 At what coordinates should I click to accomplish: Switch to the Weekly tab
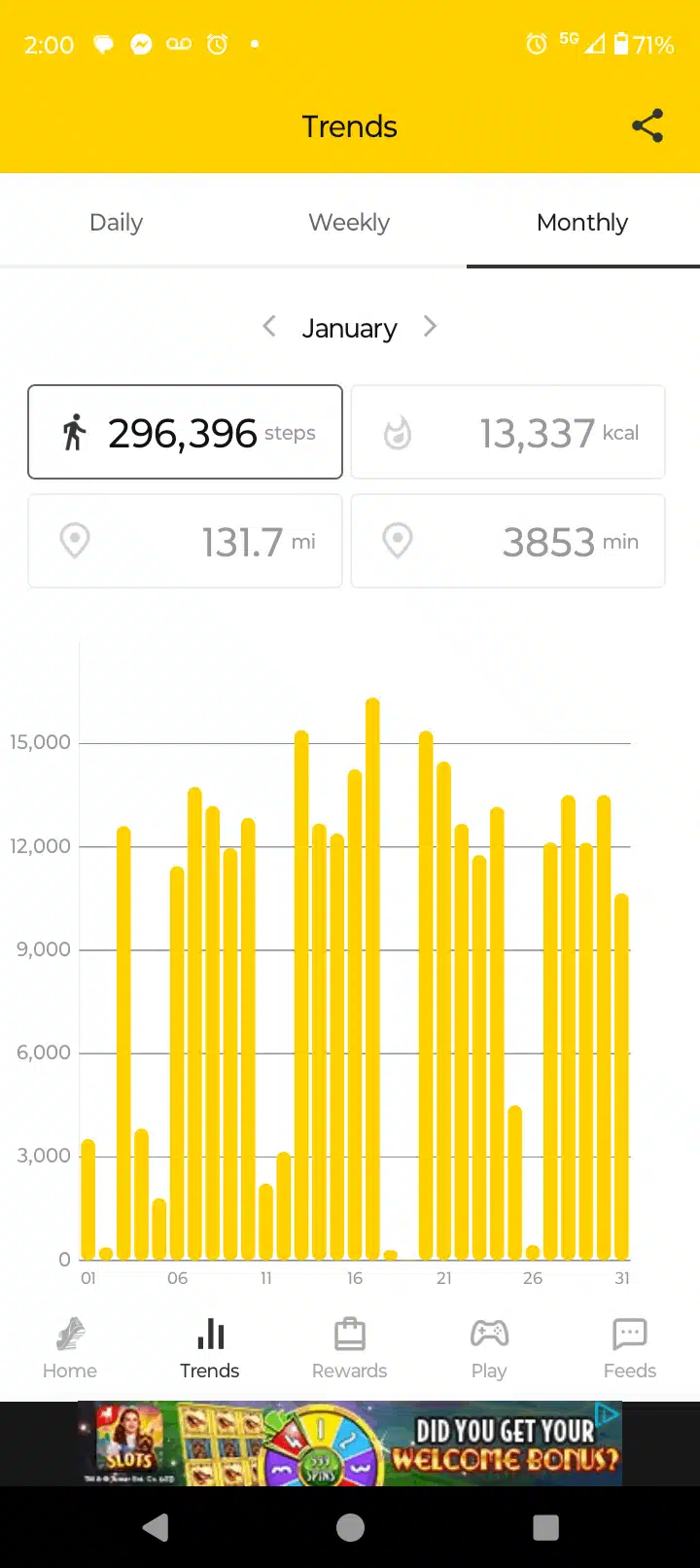pyautogui.click(x=349, y=223)
